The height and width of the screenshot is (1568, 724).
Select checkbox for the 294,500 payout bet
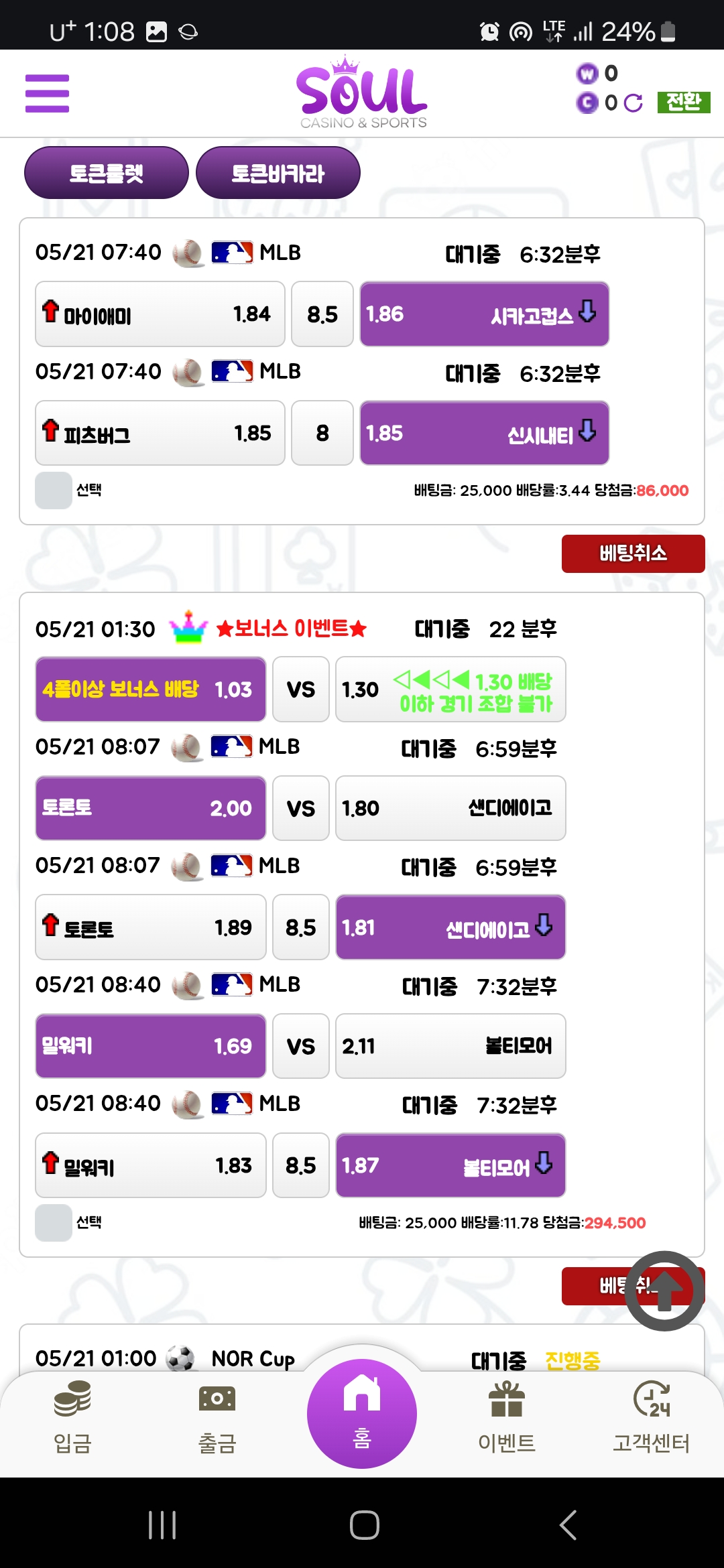54,1222
